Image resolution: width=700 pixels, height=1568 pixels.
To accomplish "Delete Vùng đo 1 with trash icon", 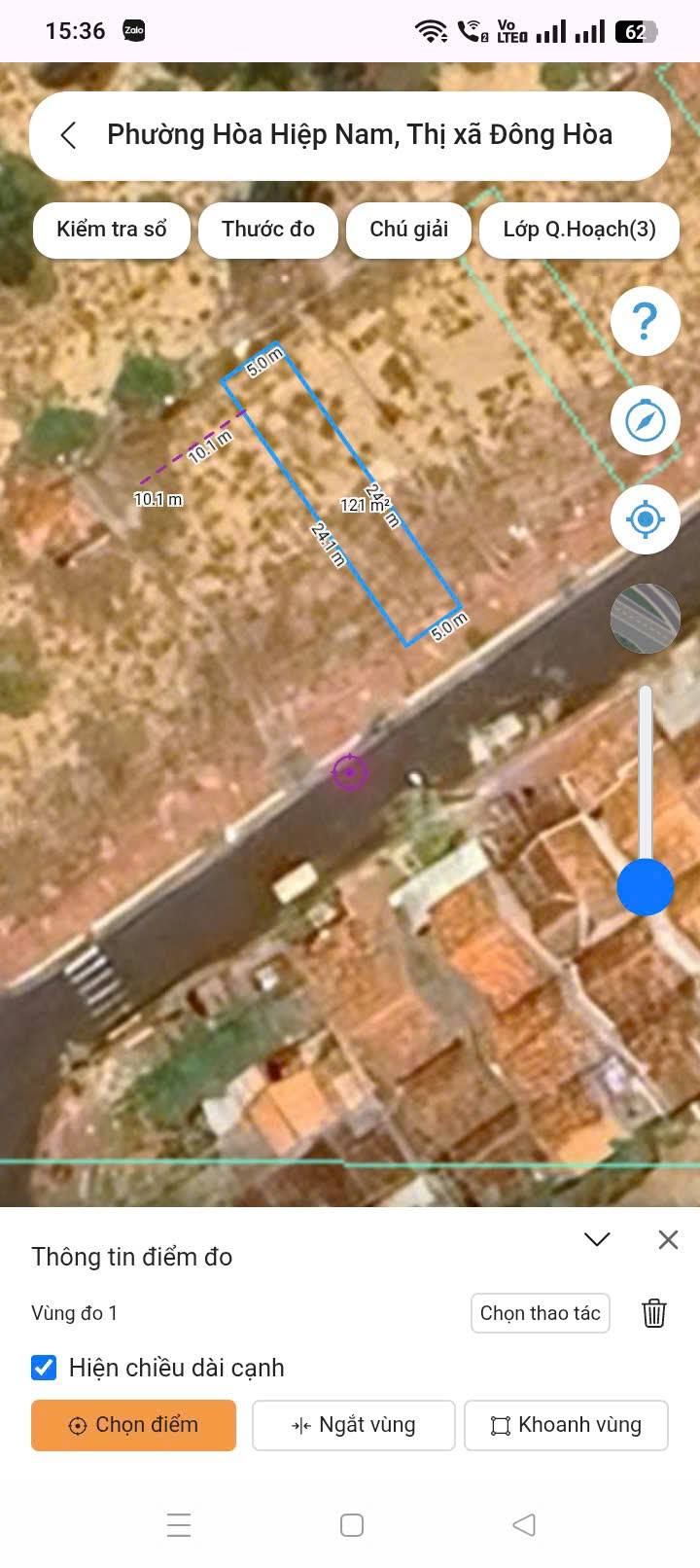I will (654, 1313).
